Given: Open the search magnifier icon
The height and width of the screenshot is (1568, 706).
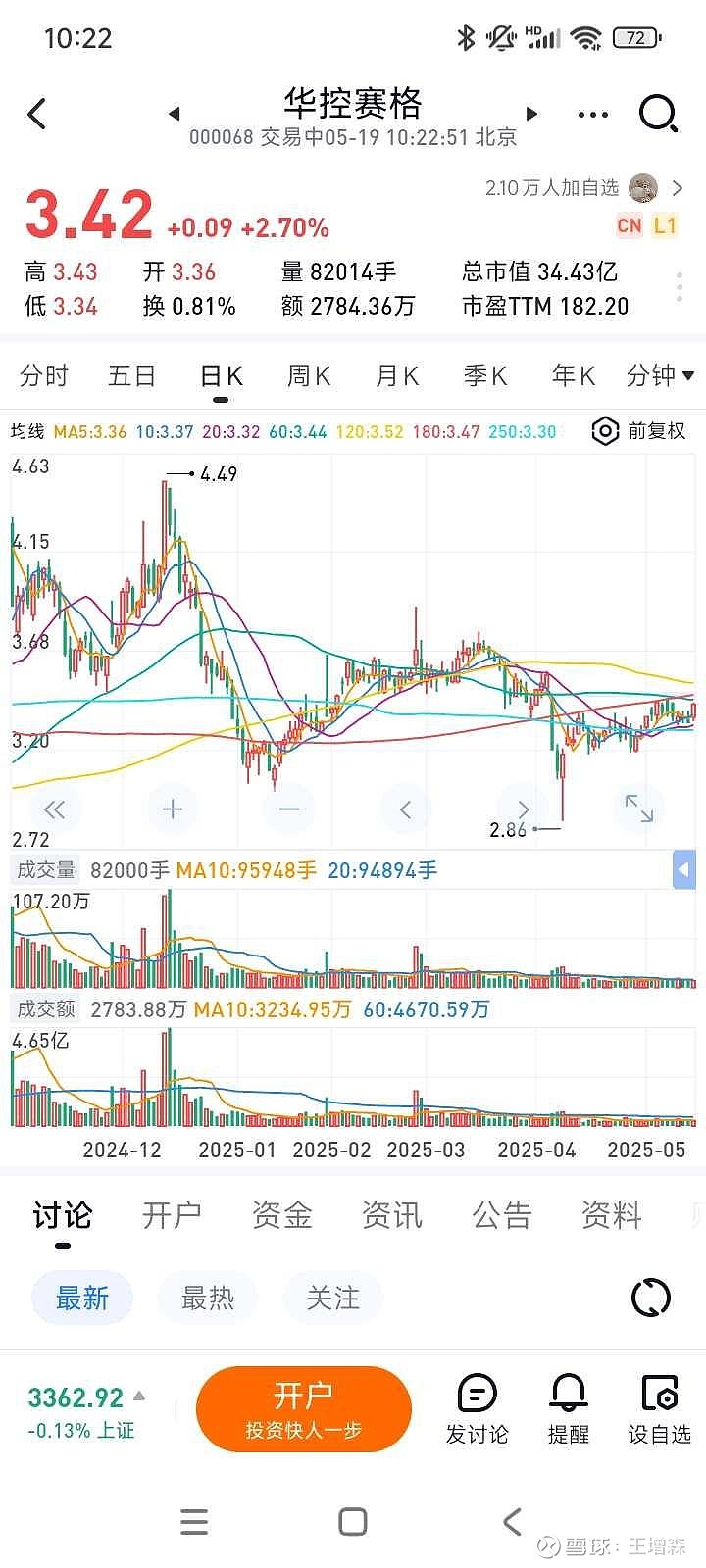Looking at the screenshot, I should [658, 115].
